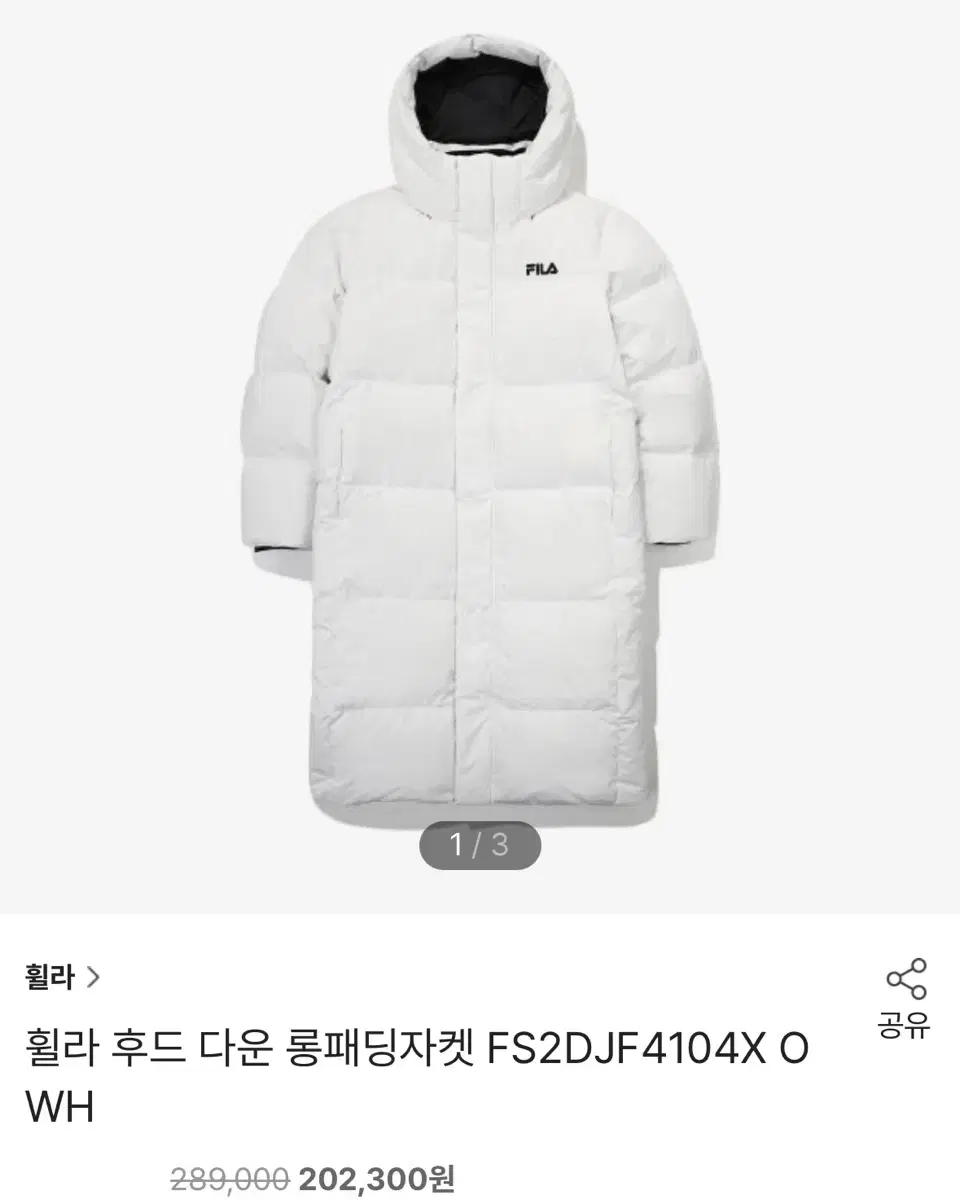
Task: Open the 휠라 brand page link
Action: tap(63, 977)
